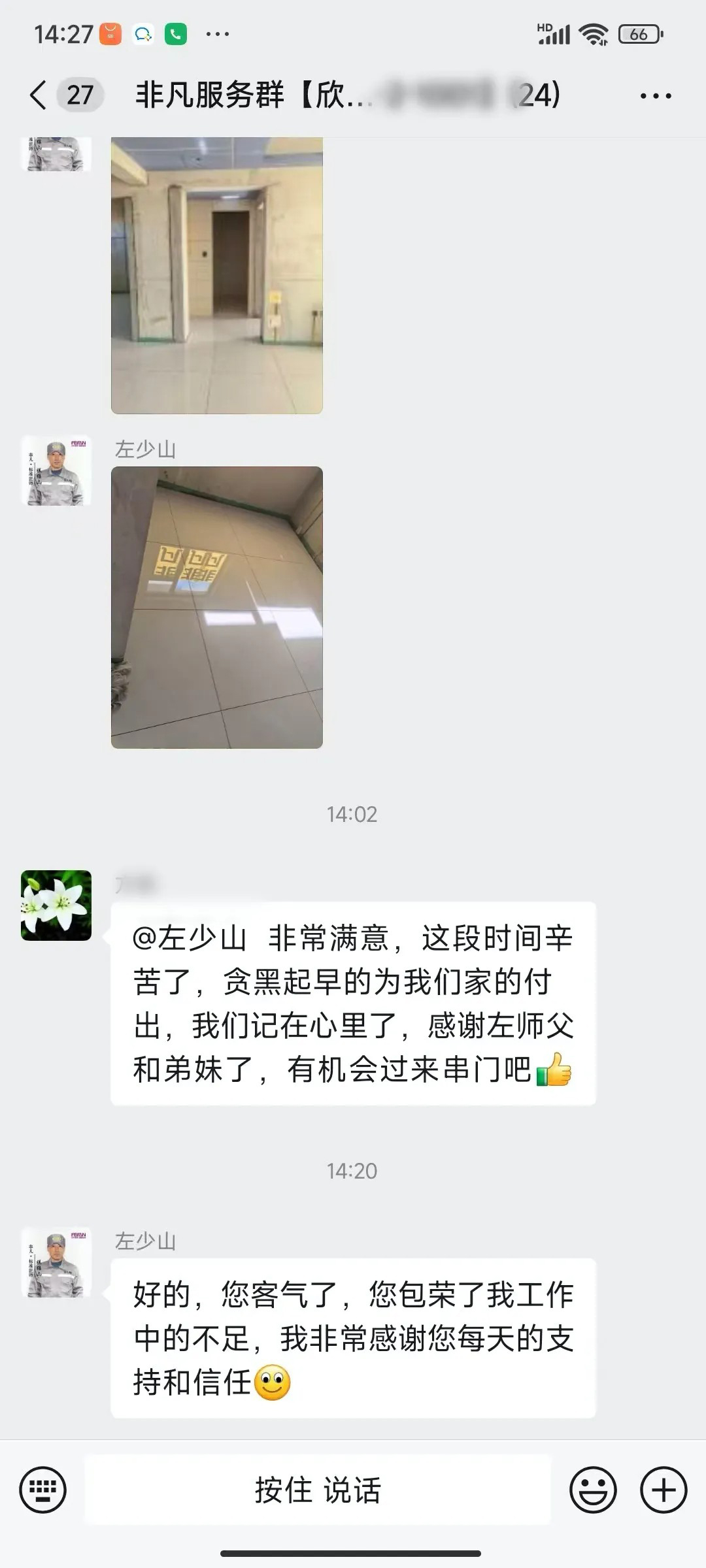The image size is (706, 1568).
Task: Open the group chat options menu
Action: coord(655,96)
